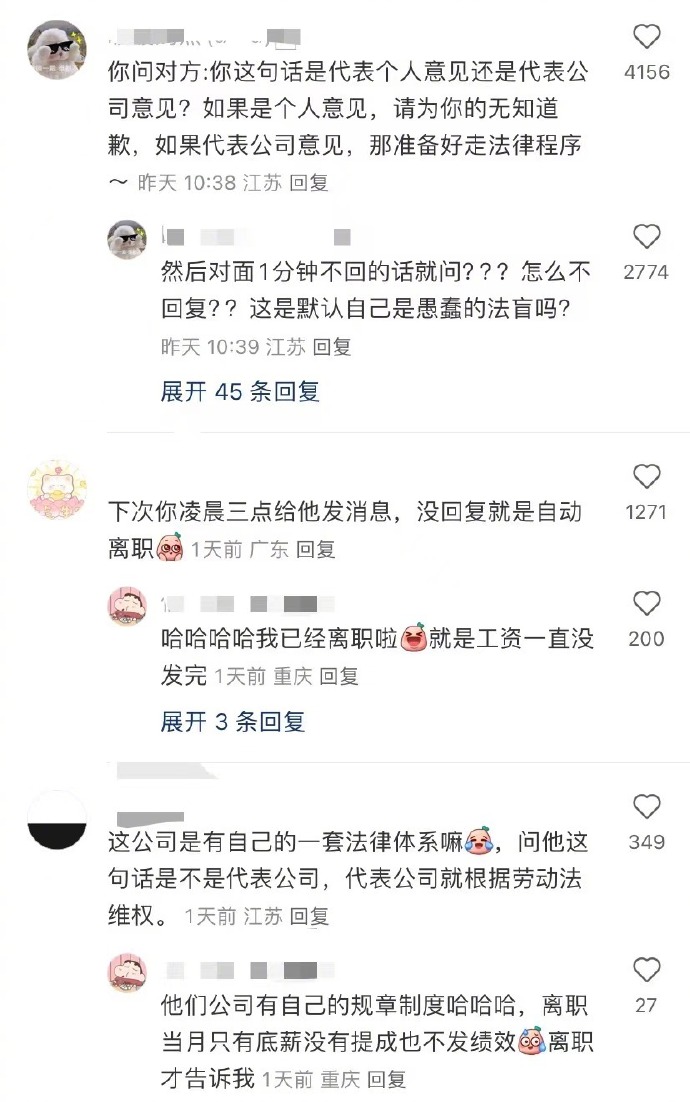Reply to 重庆 comment about 工资一直没发完

click(339, 677)
